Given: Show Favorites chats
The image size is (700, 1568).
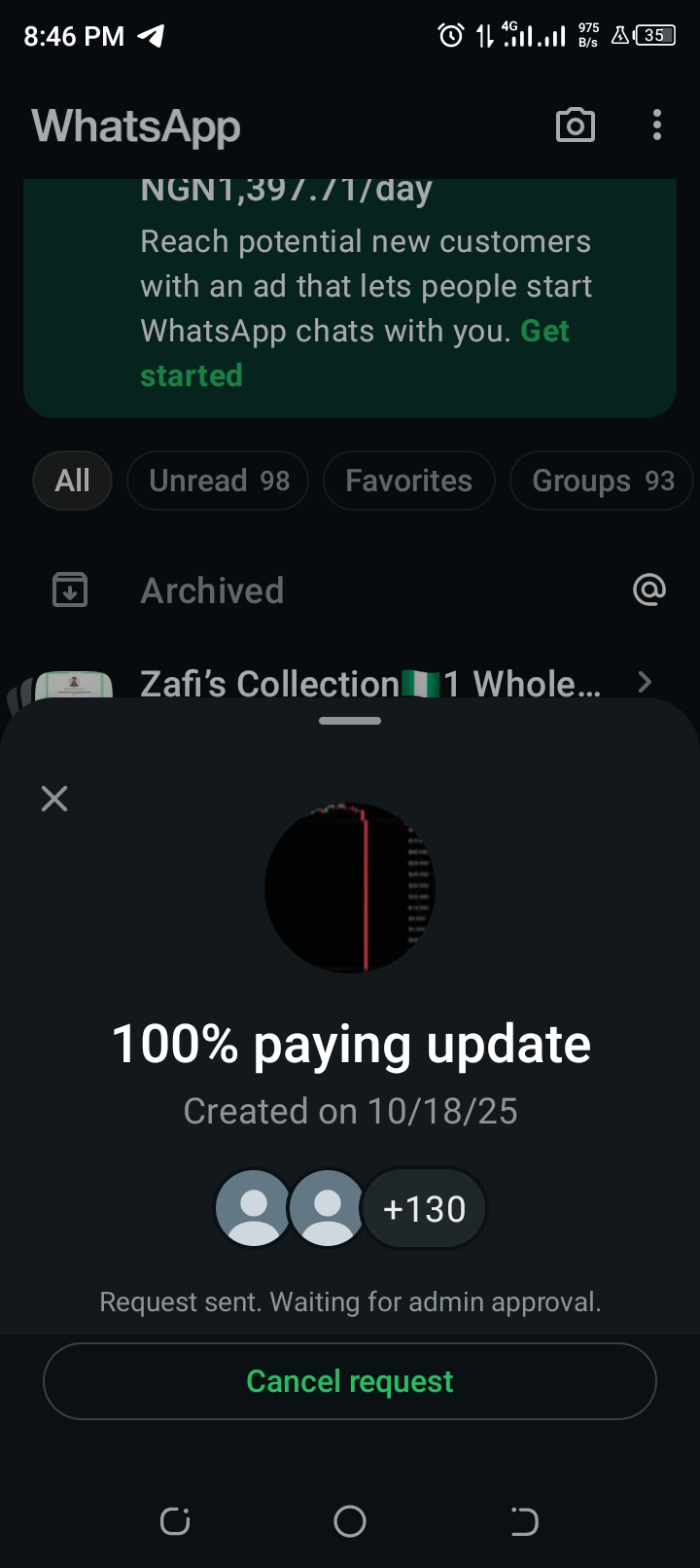Looking at the screenshot, I should tap(408, 481).
